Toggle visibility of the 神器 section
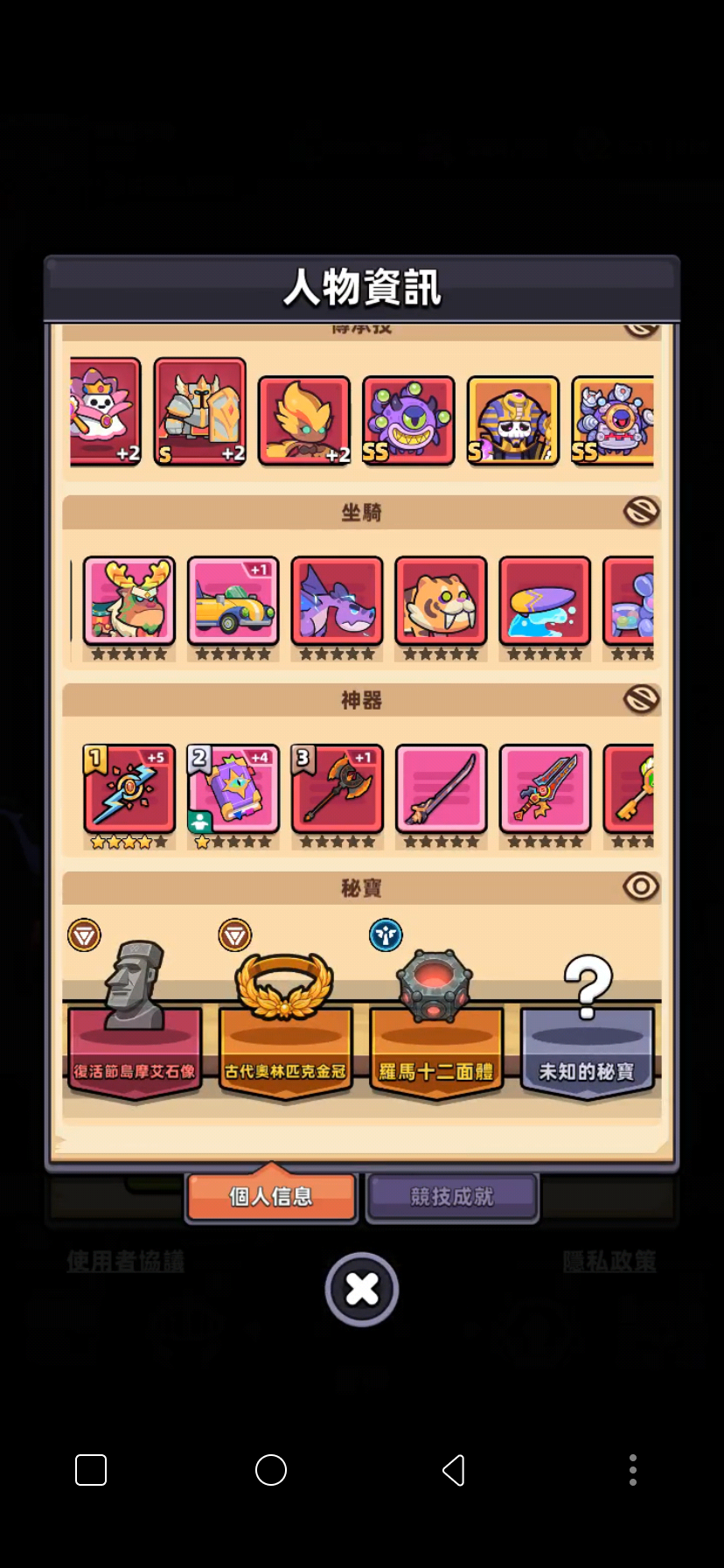This screenshot has width=724, height=1568. [641, 699]
